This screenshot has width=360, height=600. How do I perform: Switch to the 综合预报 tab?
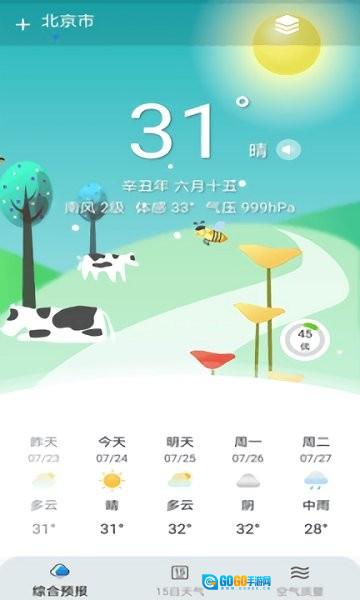[60, 579]
